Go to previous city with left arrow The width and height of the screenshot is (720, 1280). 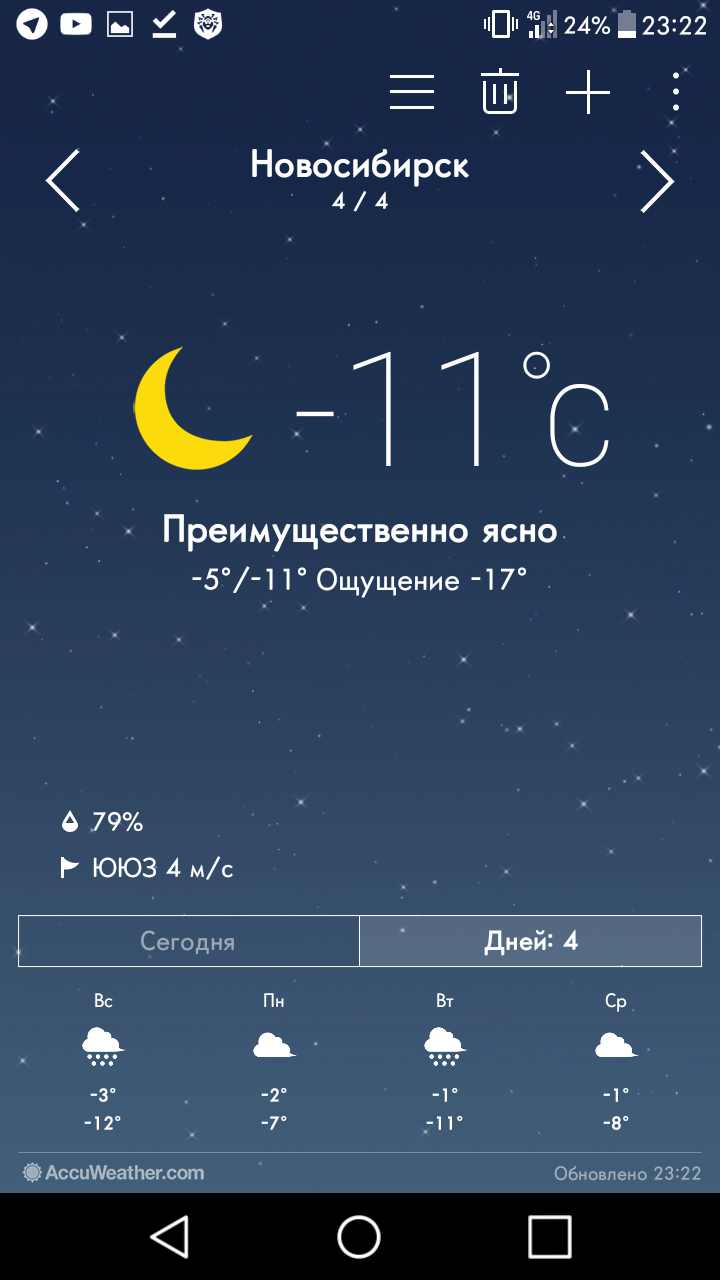click(63, 181)
